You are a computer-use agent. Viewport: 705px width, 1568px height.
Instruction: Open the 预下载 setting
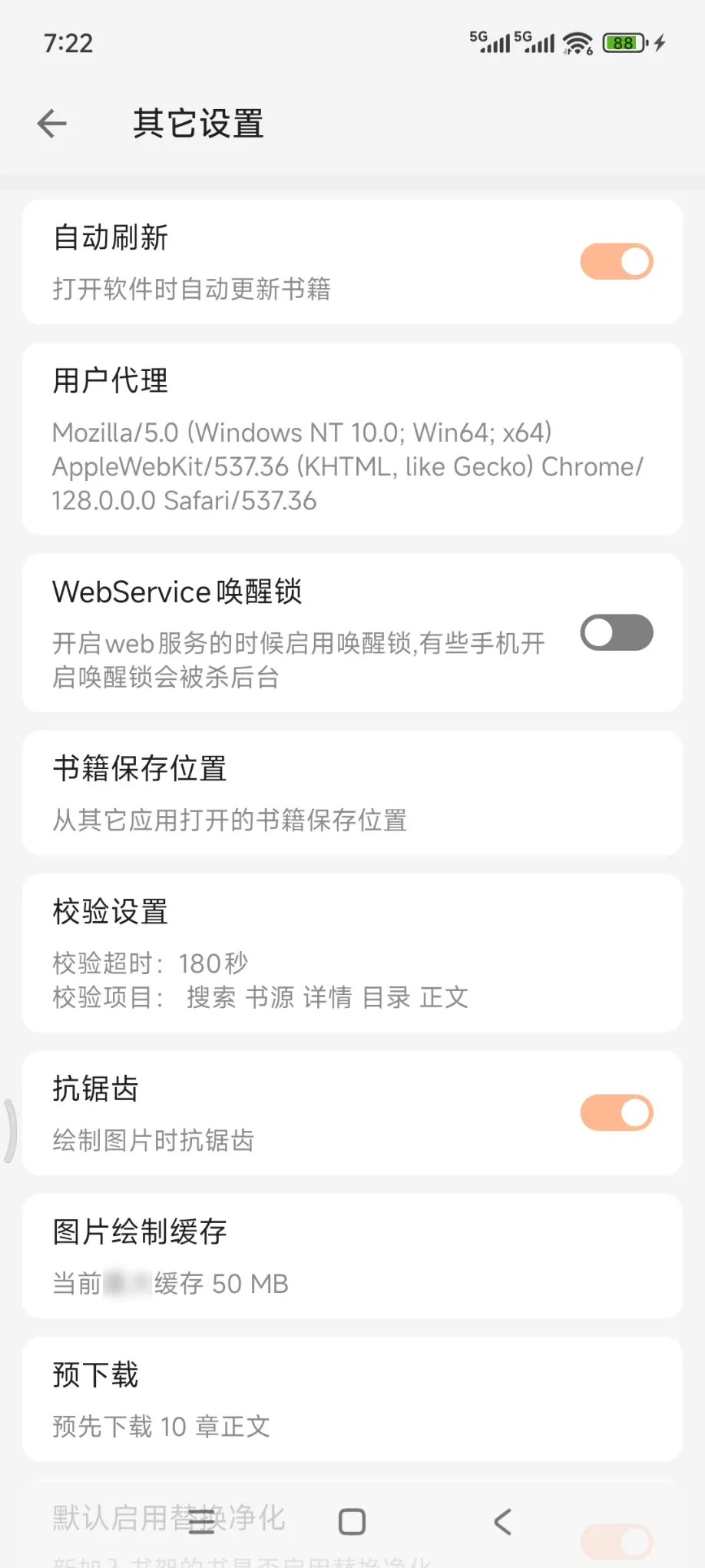[352, 1399]
